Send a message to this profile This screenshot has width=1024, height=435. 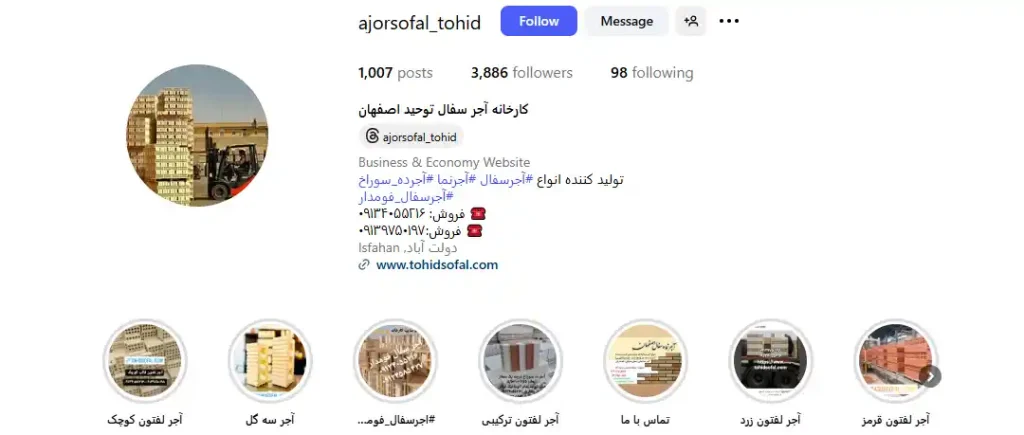click(626, 21)
